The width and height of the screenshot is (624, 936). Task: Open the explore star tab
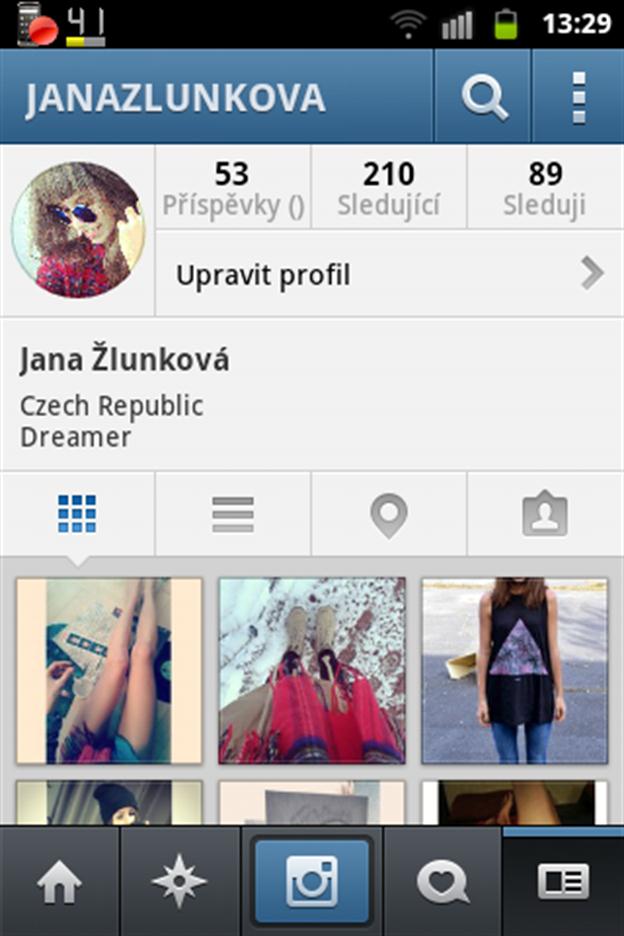180,882
